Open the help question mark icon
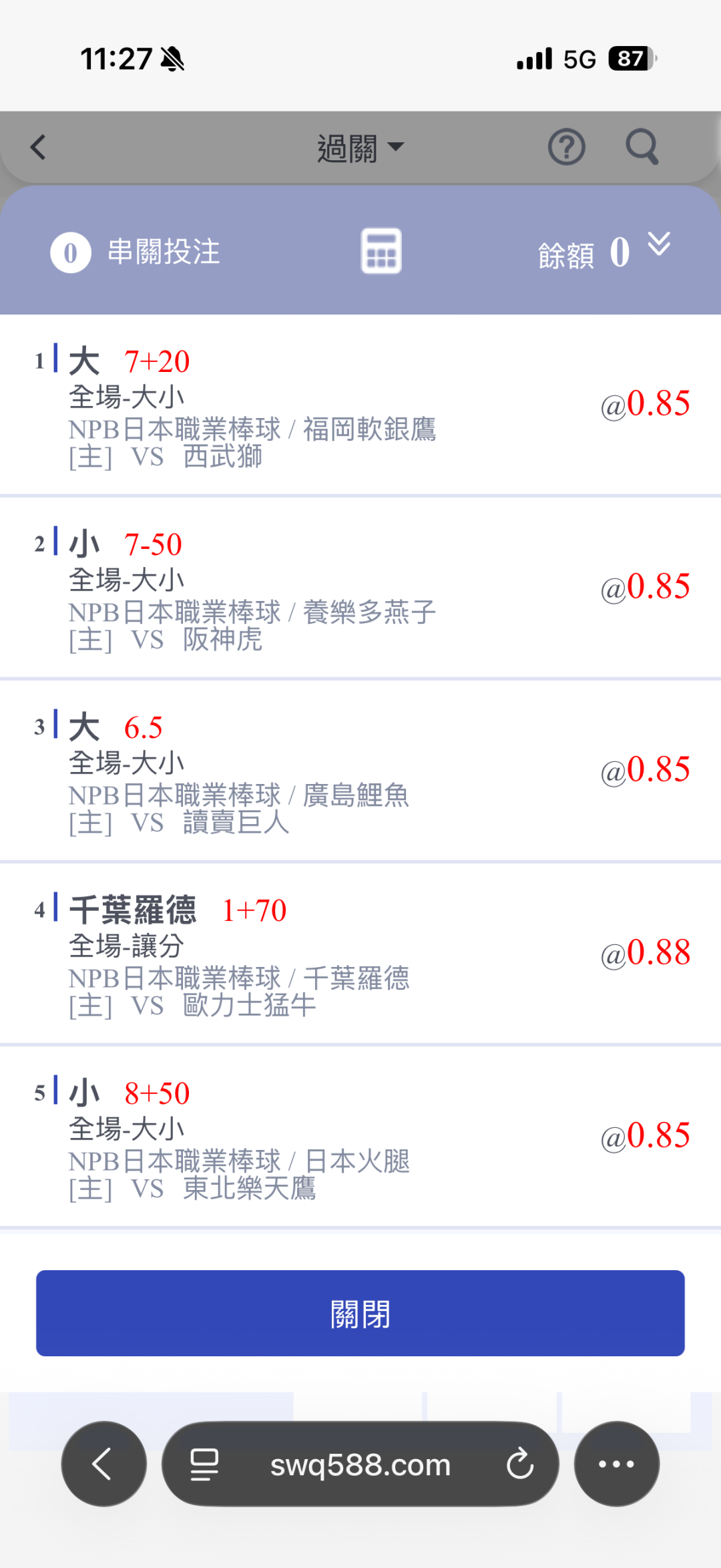 click(x=567, y=147)
